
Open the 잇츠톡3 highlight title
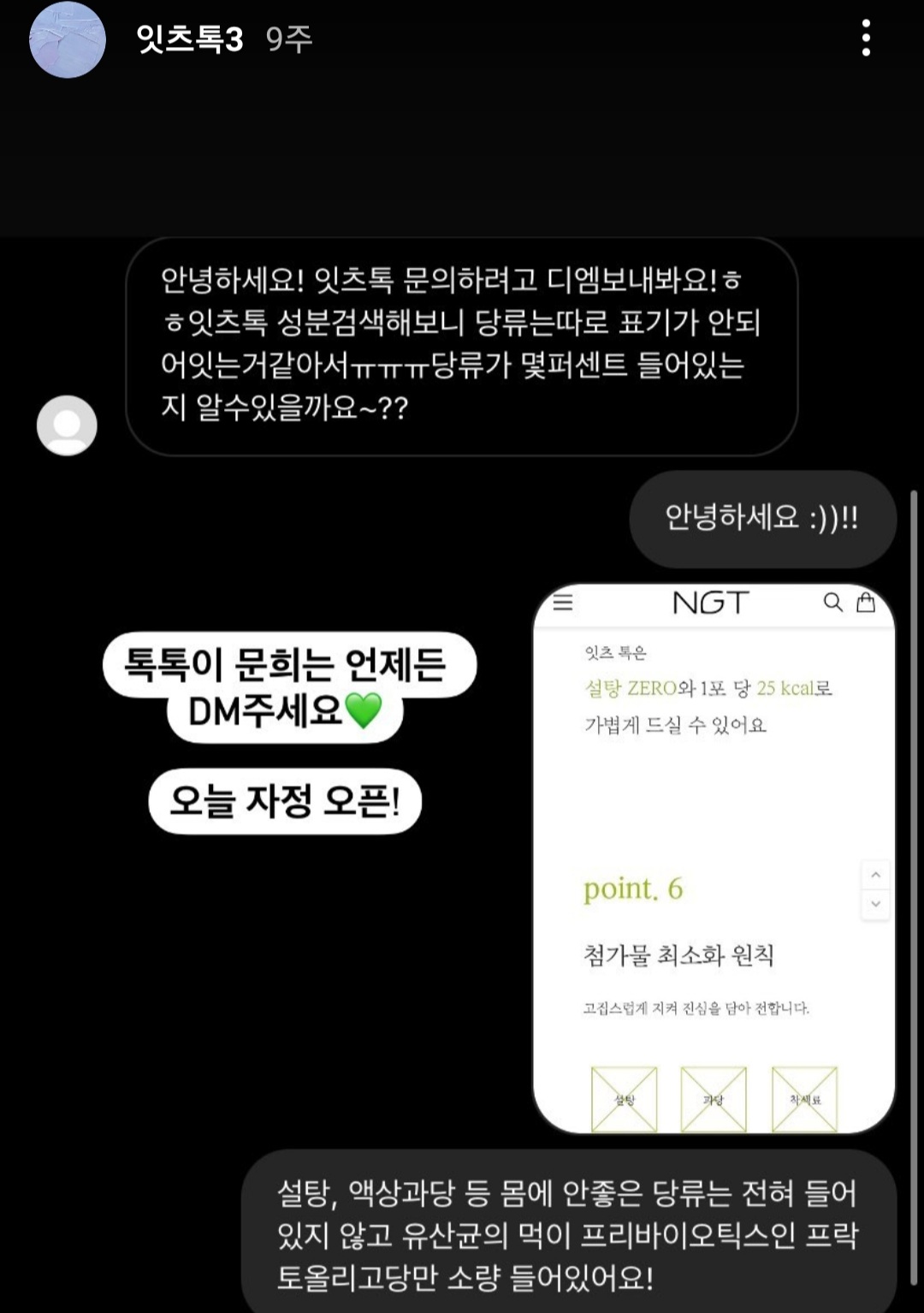click(x=189, y=39)
